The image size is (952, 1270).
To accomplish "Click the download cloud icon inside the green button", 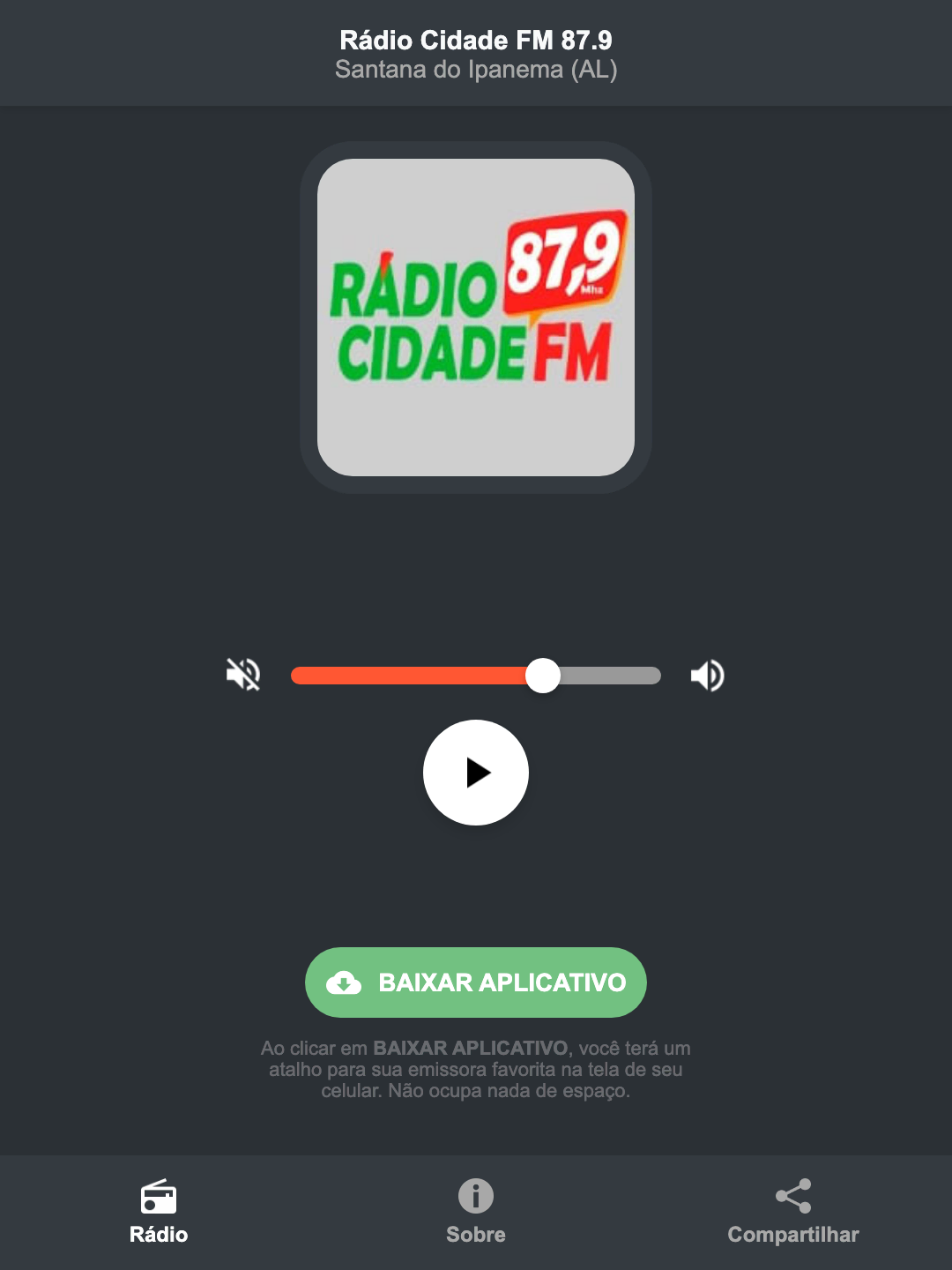I will 346,982.
